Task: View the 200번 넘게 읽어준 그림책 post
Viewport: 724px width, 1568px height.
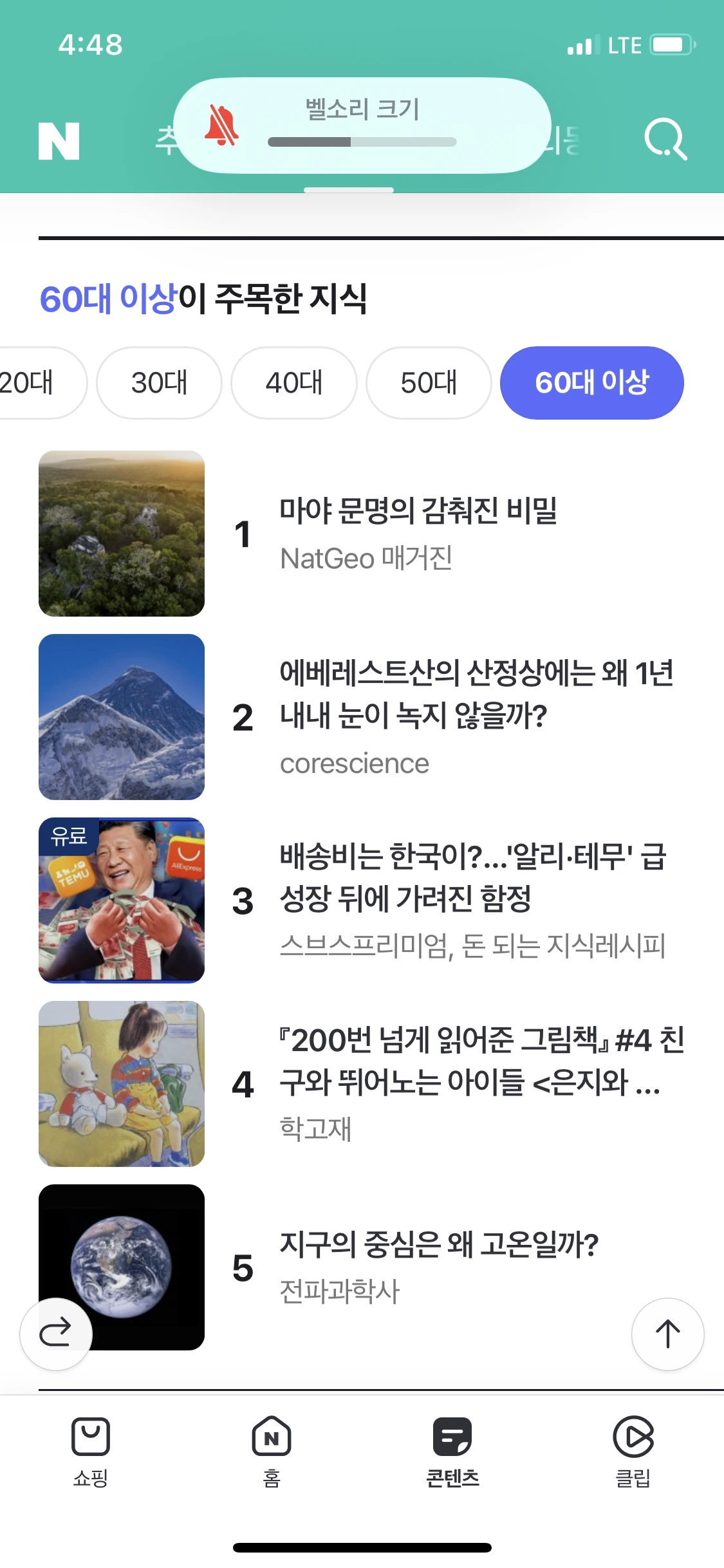Action: pos(481,1061)
